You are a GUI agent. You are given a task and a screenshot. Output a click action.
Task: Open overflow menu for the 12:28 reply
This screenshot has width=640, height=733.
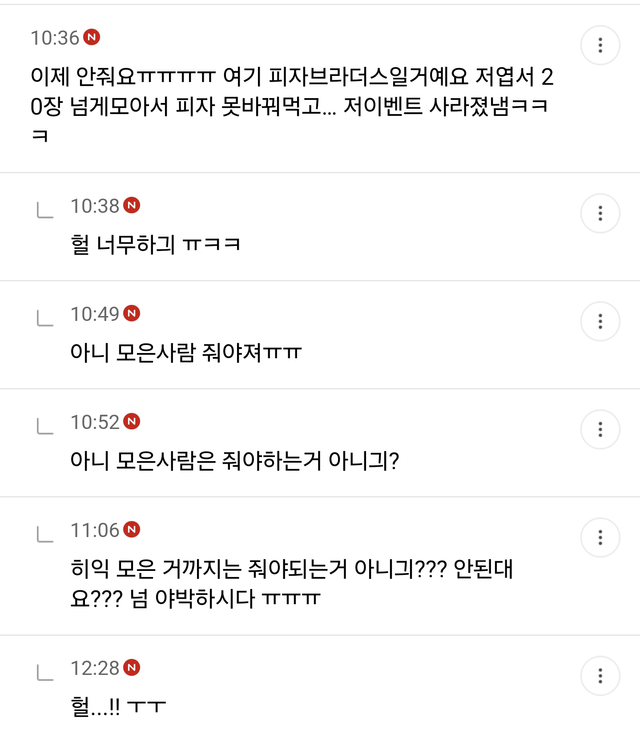point(600,674)
